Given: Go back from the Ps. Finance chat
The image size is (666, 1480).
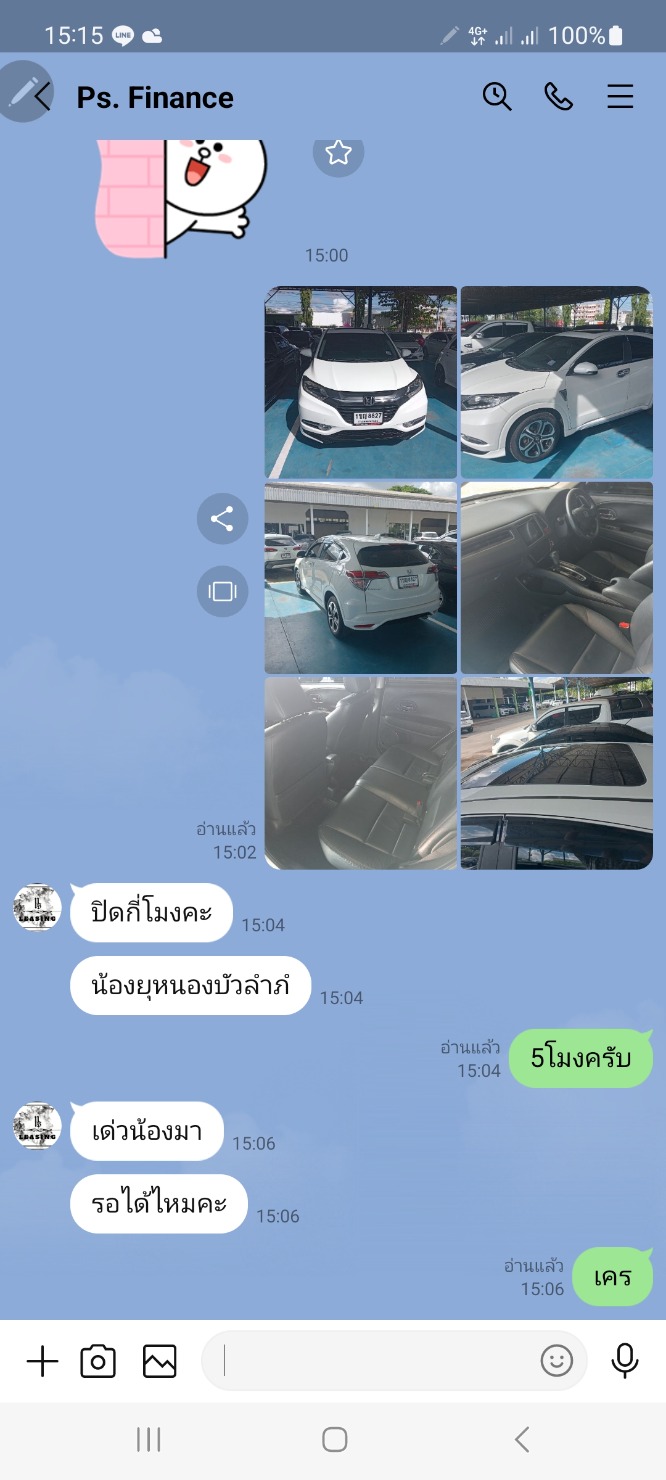Looking at the screenshot, I should tap(41, 96).
